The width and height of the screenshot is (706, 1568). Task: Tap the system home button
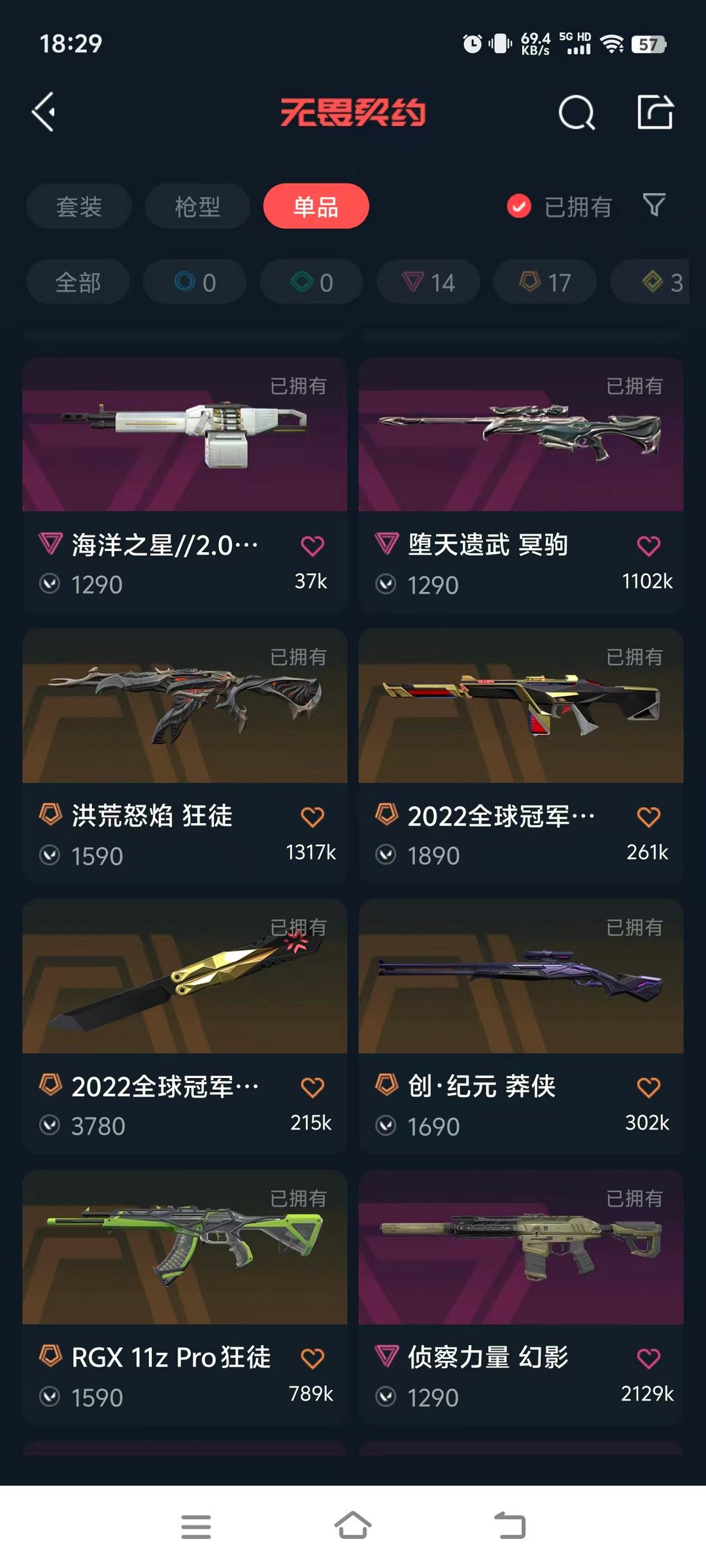point(353,1526)
